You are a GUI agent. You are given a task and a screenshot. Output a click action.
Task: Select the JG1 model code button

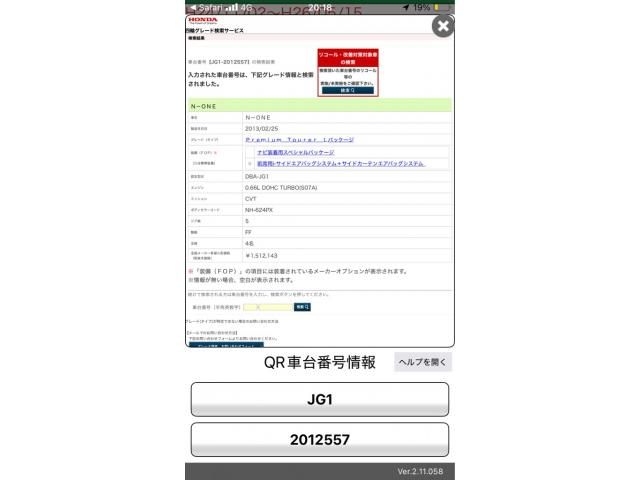coord(319,399)
